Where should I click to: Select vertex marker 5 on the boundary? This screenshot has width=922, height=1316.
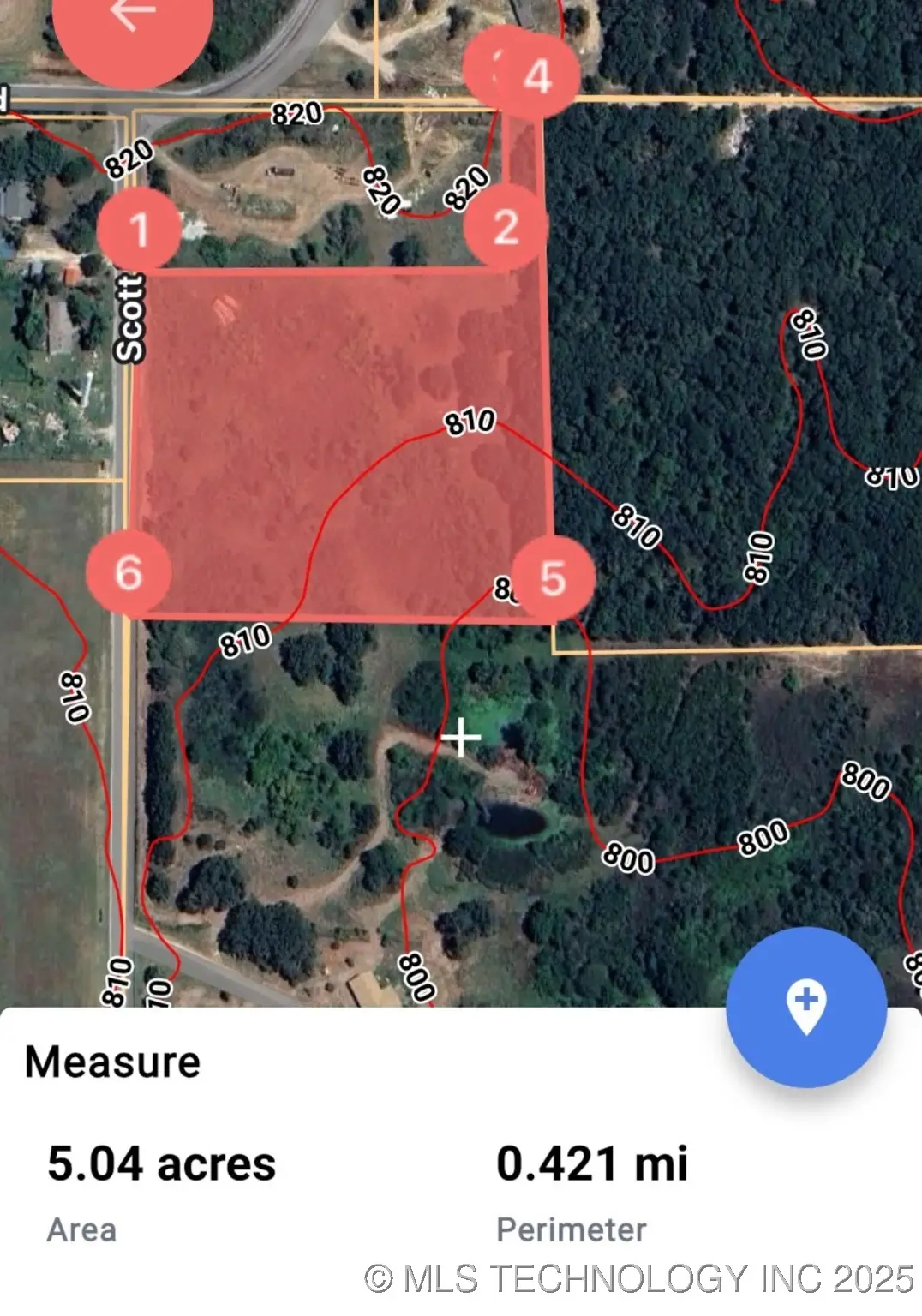tap(555, 577)
